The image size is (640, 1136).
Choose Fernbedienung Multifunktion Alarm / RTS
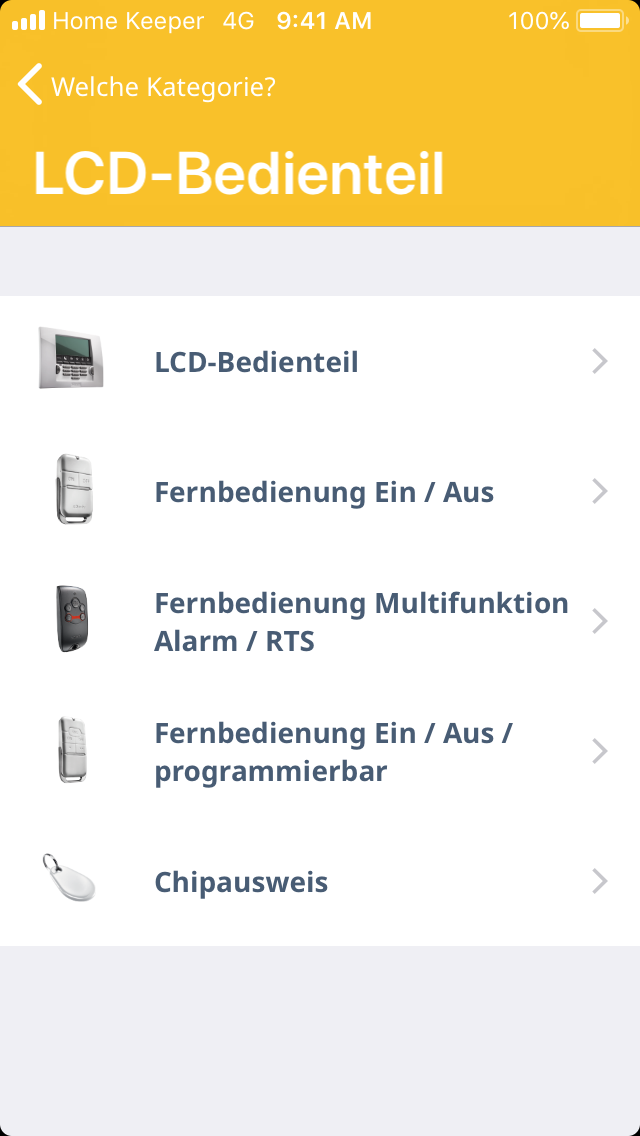click(320, 621)
